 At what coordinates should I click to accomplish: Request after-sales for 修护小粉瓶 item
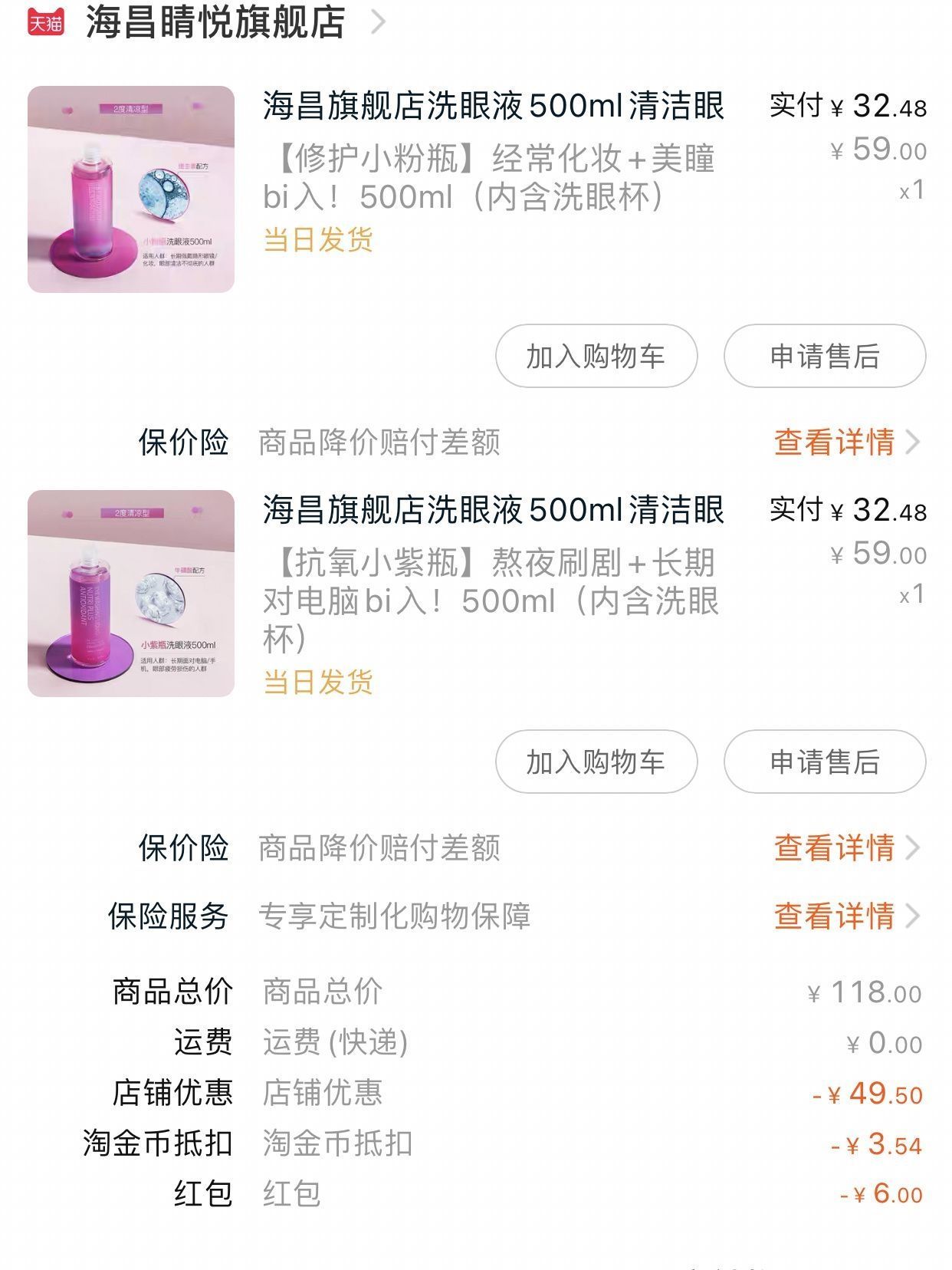(824, 357)
